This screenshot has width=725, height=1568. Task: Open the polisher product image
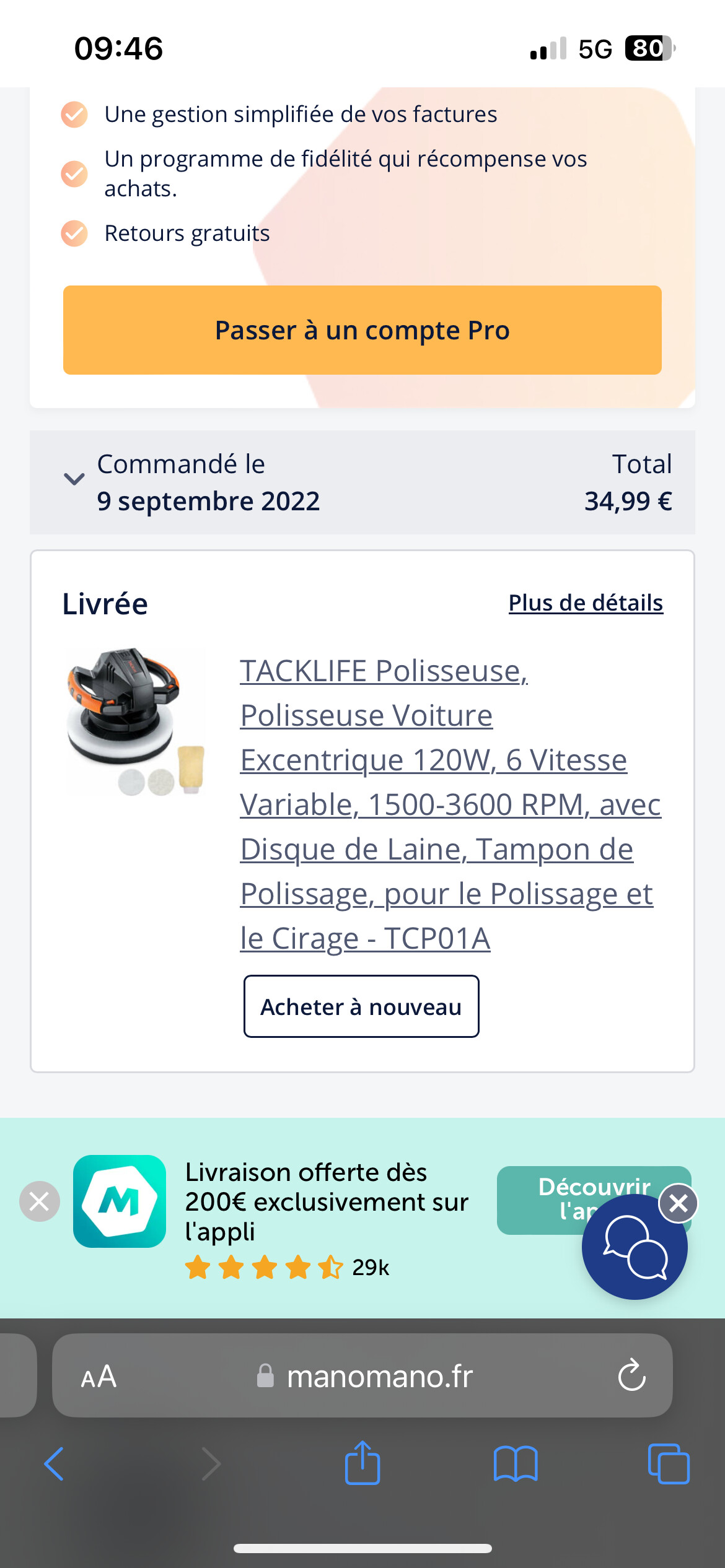(x=136, y=722)
